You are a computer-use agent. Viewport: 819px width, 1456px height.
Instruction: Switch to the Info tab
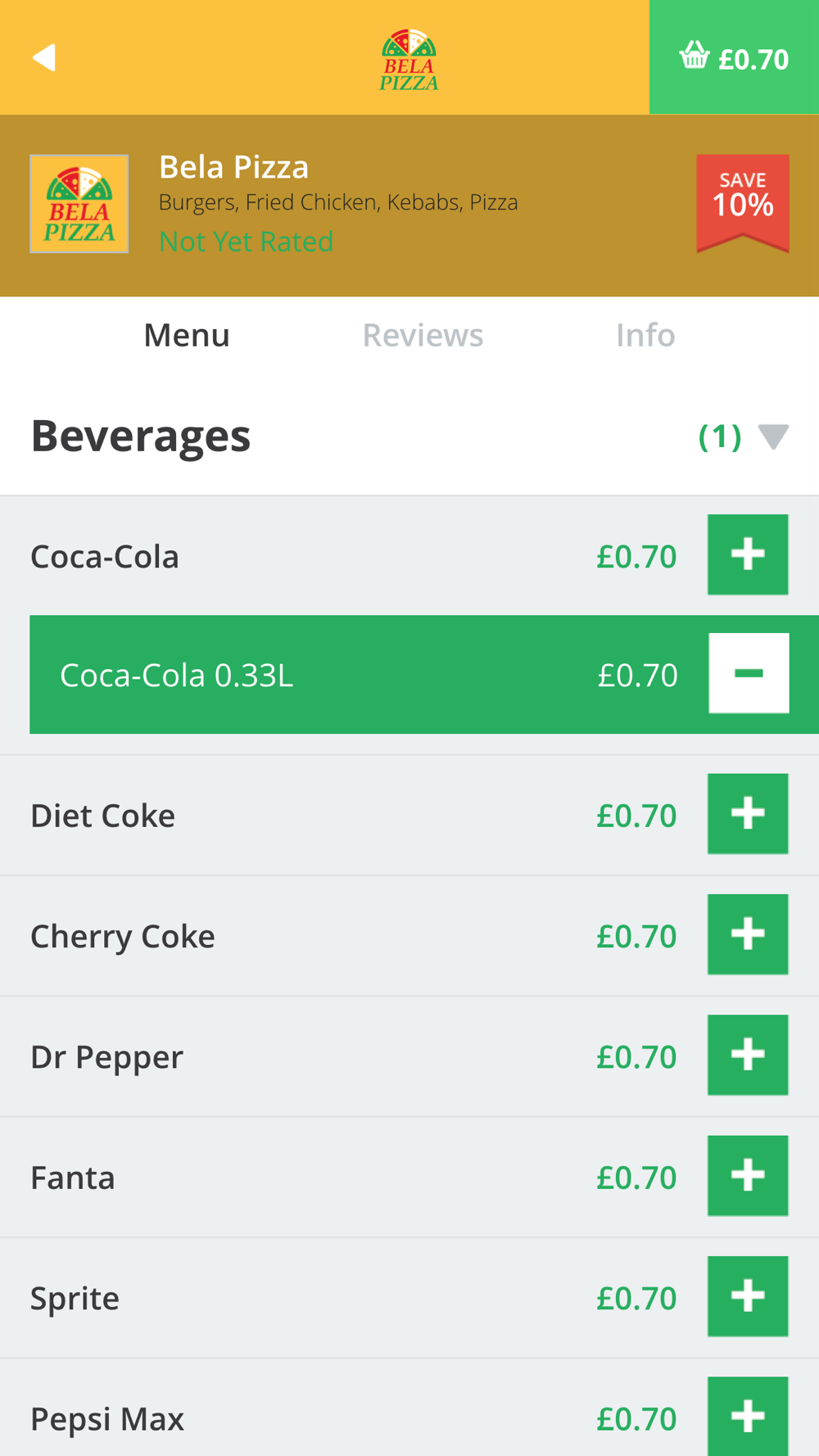tap(645, 336)
